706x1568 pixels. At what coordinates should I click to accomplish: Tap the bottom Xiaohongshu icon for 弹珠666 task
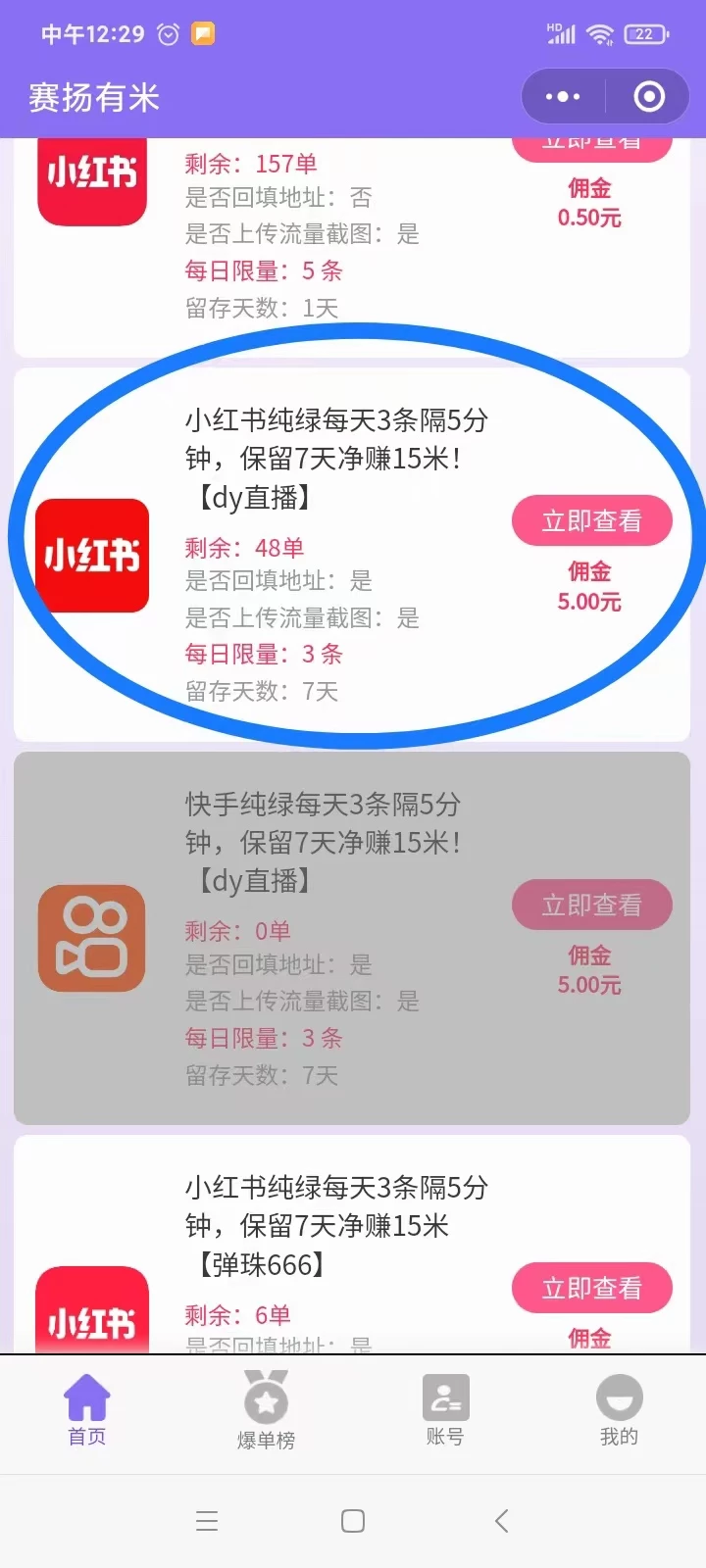coord(91,1310)
